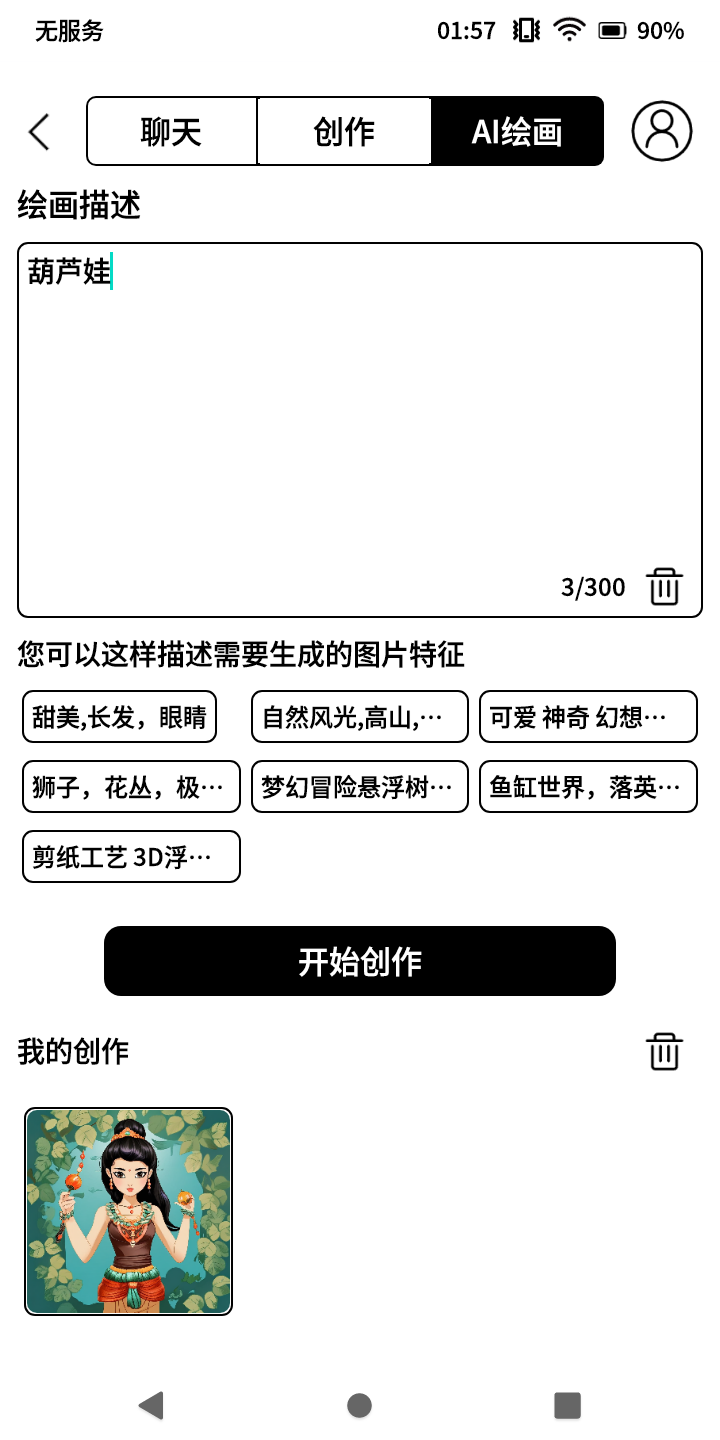The image size is (720, 1440).
Task: Tap the 开始创作 button
Action: click(x=360, y=961)
